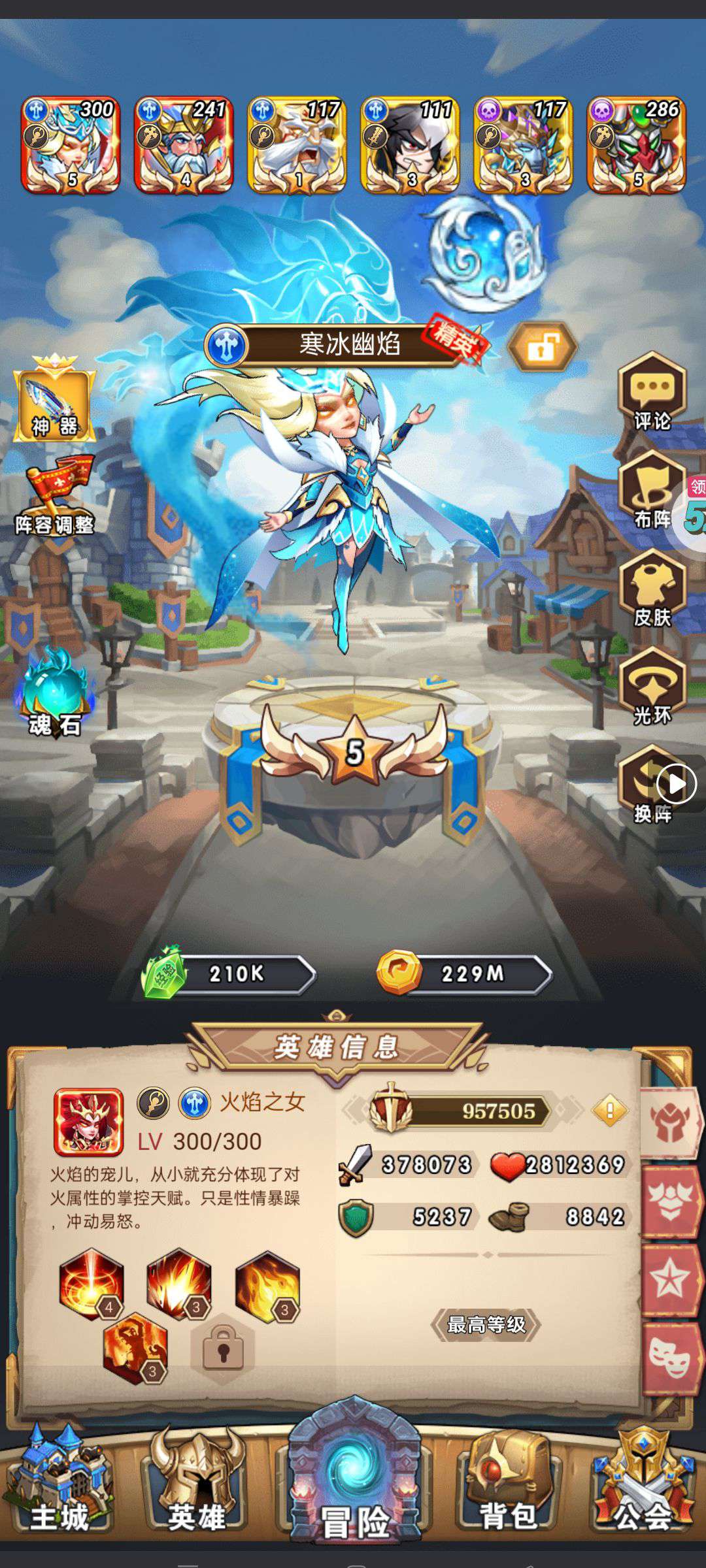Open 阵容调整 lineup adjustment

(55, 497)
